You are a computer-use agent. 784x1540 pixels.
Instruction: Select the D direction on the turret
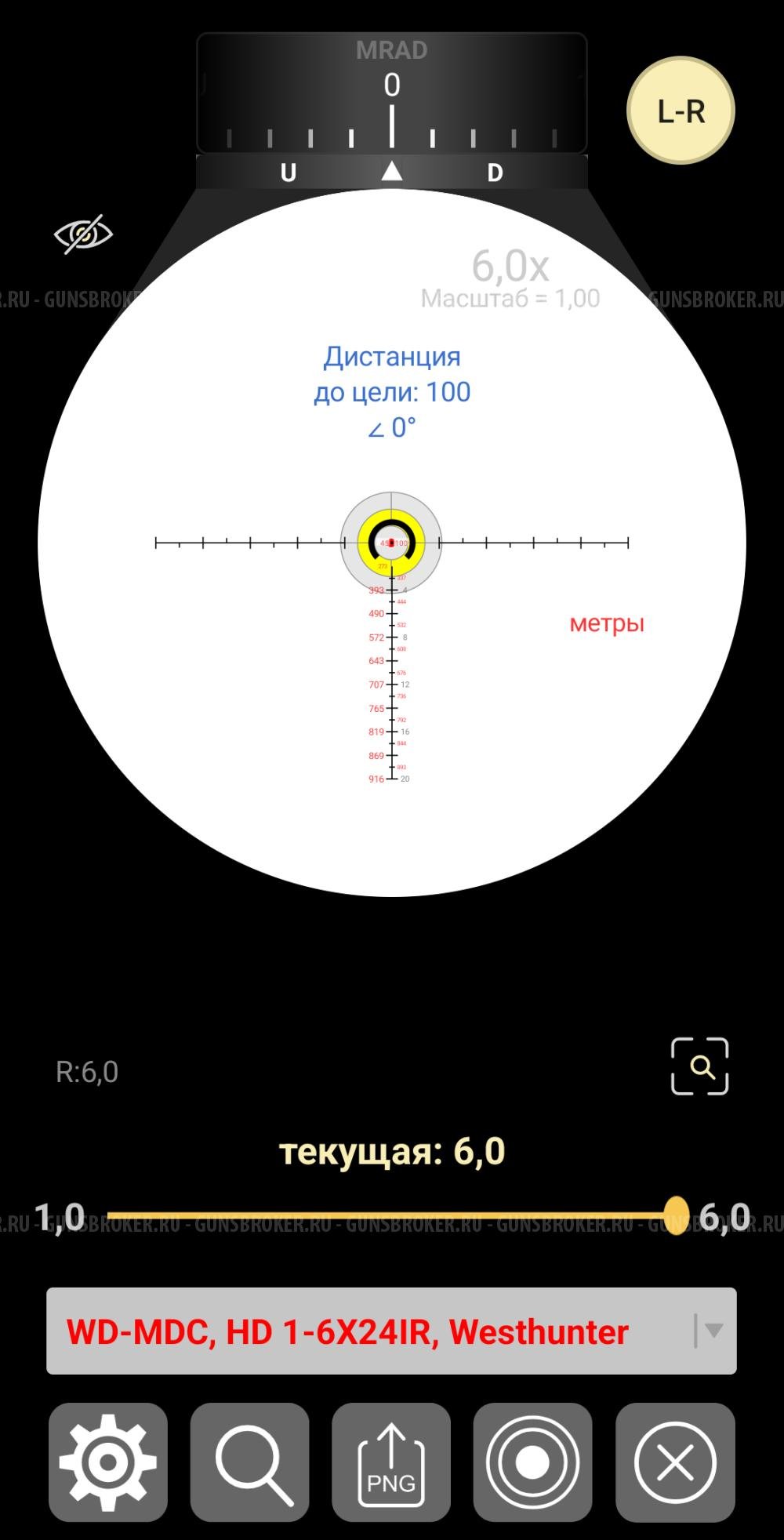tap(495, 173)
